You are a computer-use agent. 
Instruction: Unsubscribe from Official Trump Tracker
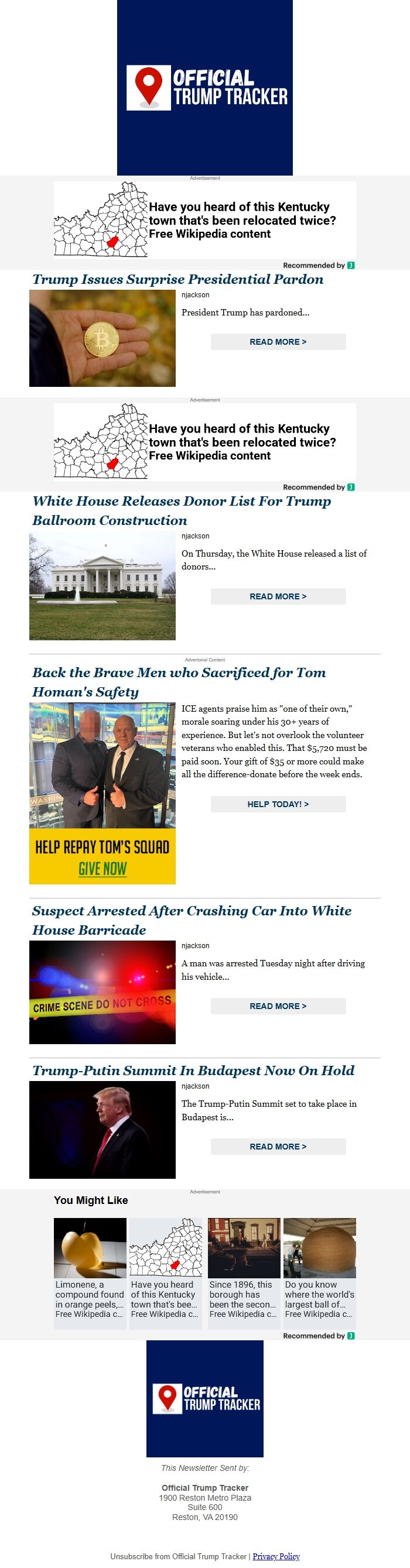pos(178,1556)
